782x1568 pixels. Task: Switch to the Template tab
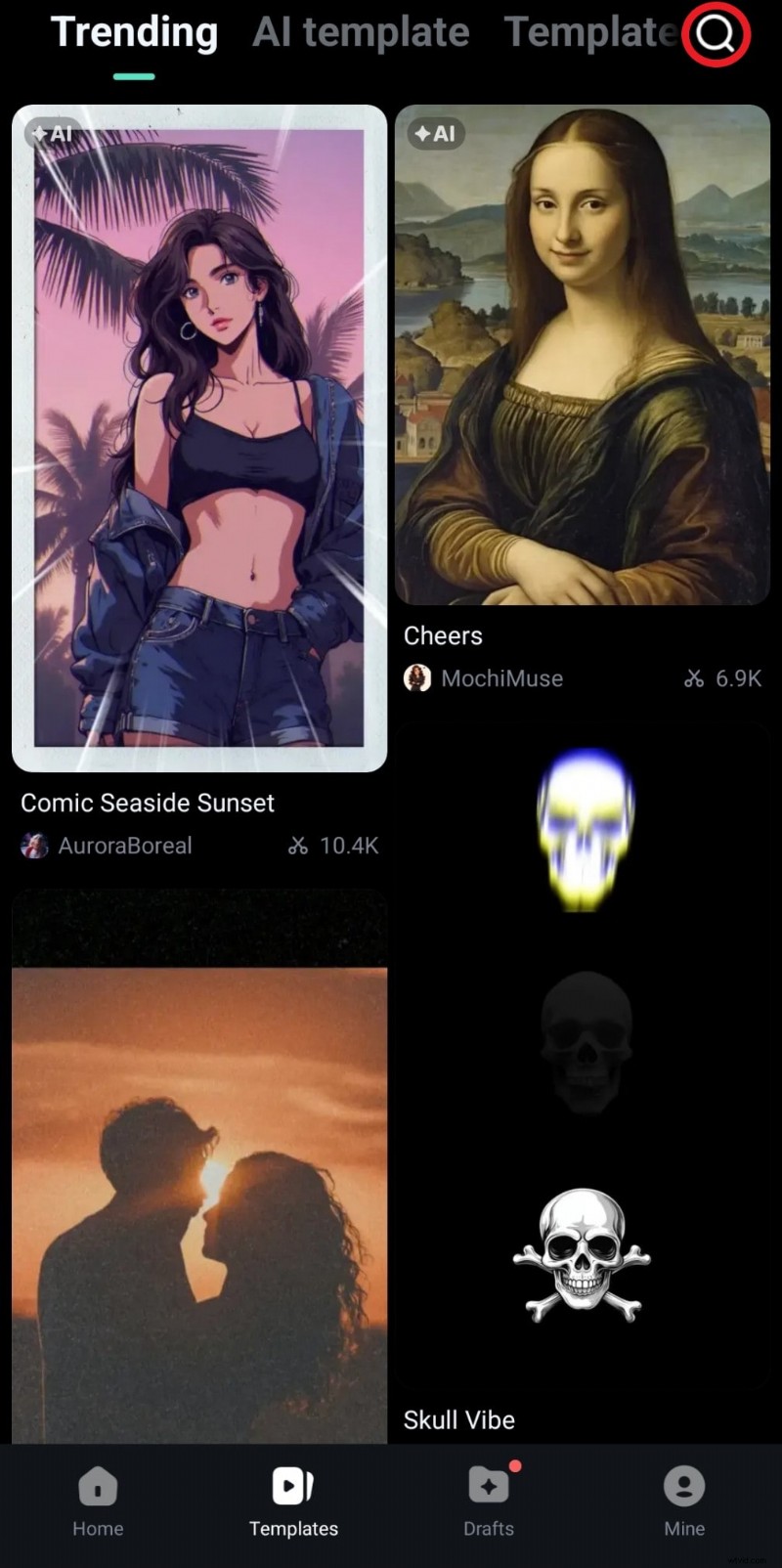click(589, 33)
